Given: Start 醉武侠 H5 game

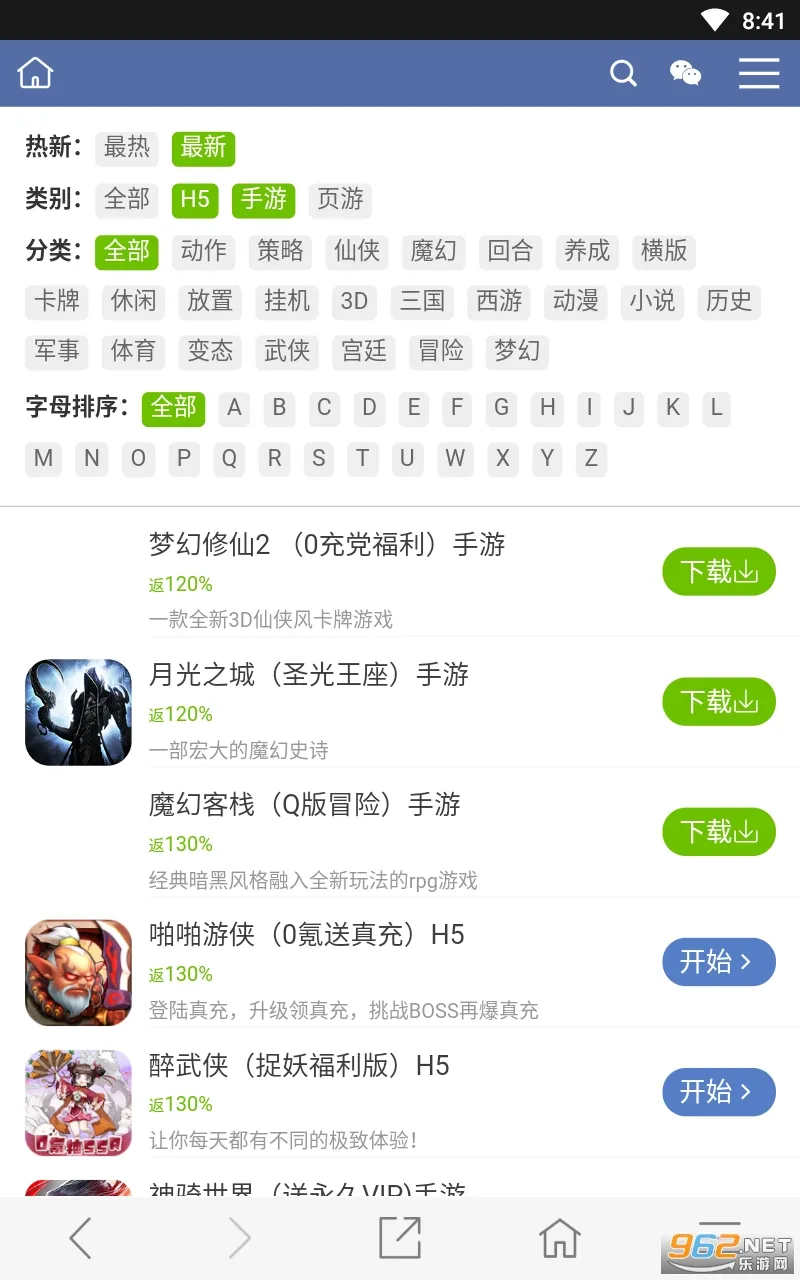Looking at the screenshot, I should click(x=718, y=1092).
